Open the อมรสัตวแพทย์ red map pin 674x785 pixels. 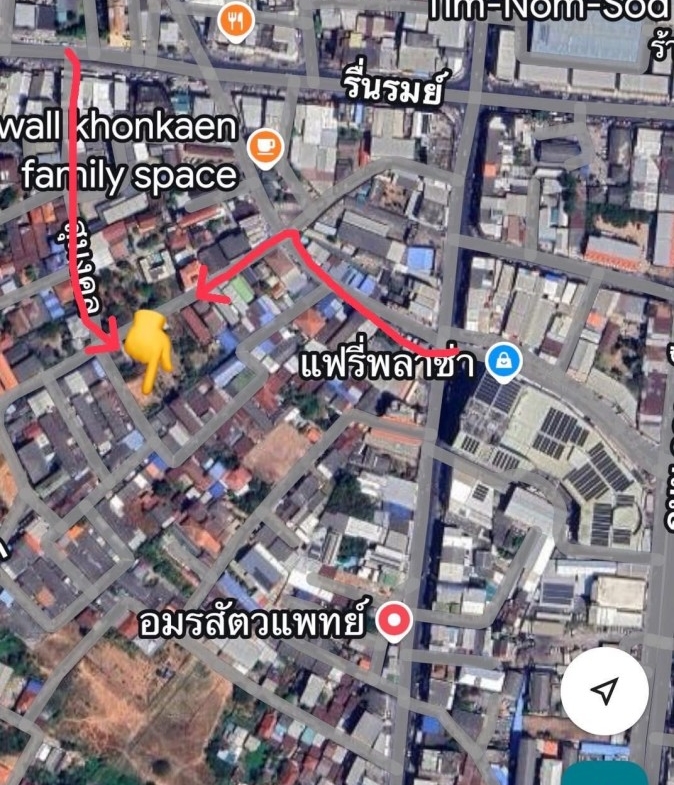click(x=396, y=623)
